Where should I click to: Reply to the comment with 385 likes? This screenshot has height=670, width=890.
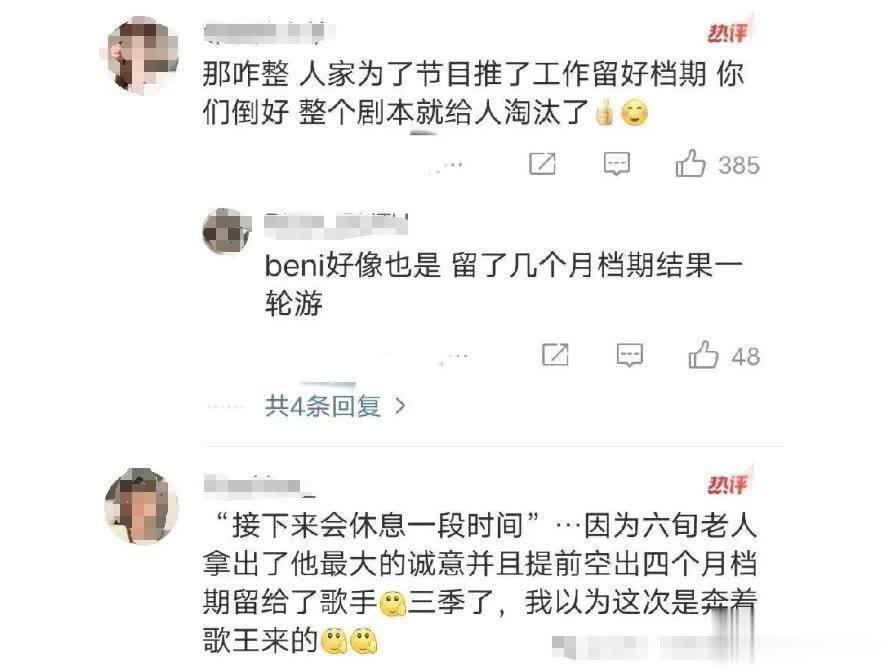click(617, 163)
